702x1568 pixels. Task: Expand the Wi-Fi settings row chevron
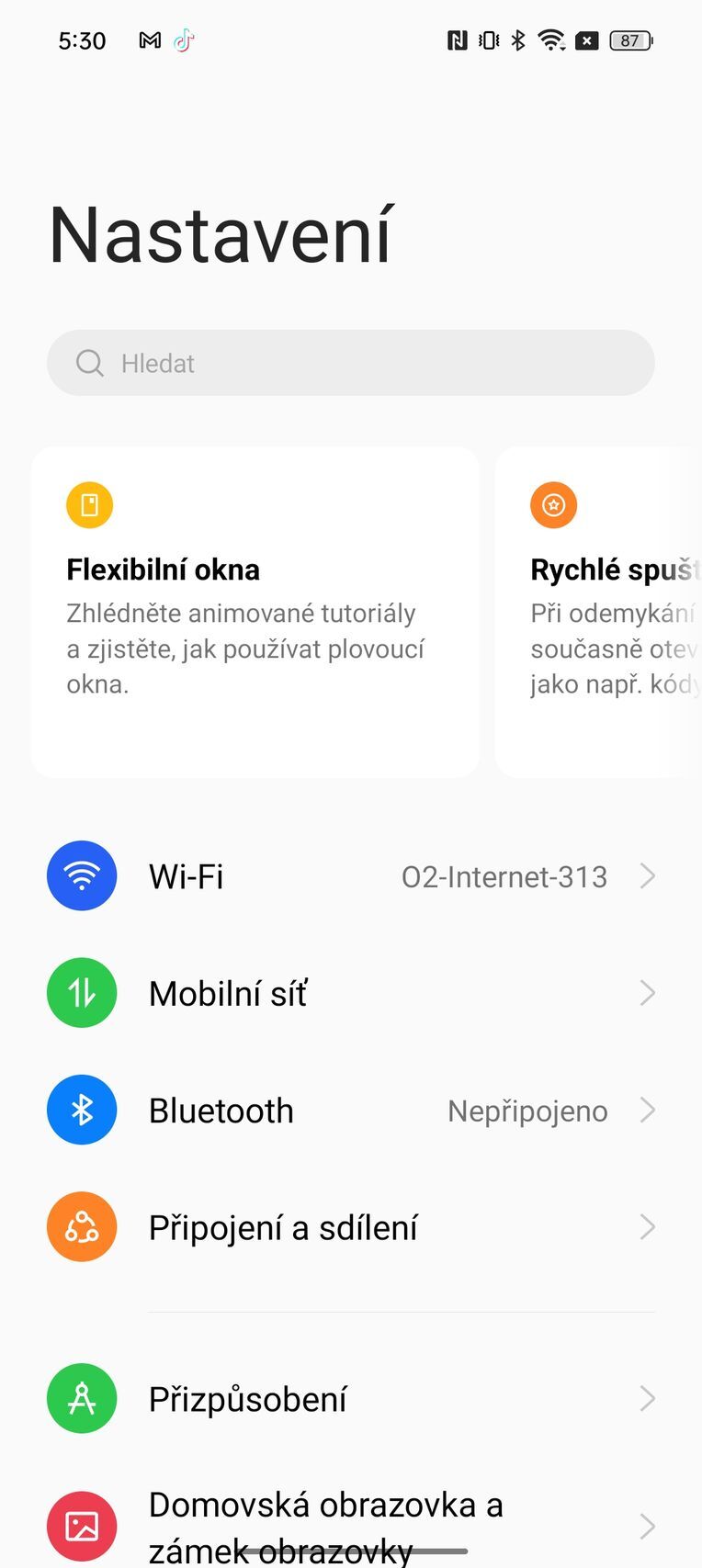tap(650, 875)
